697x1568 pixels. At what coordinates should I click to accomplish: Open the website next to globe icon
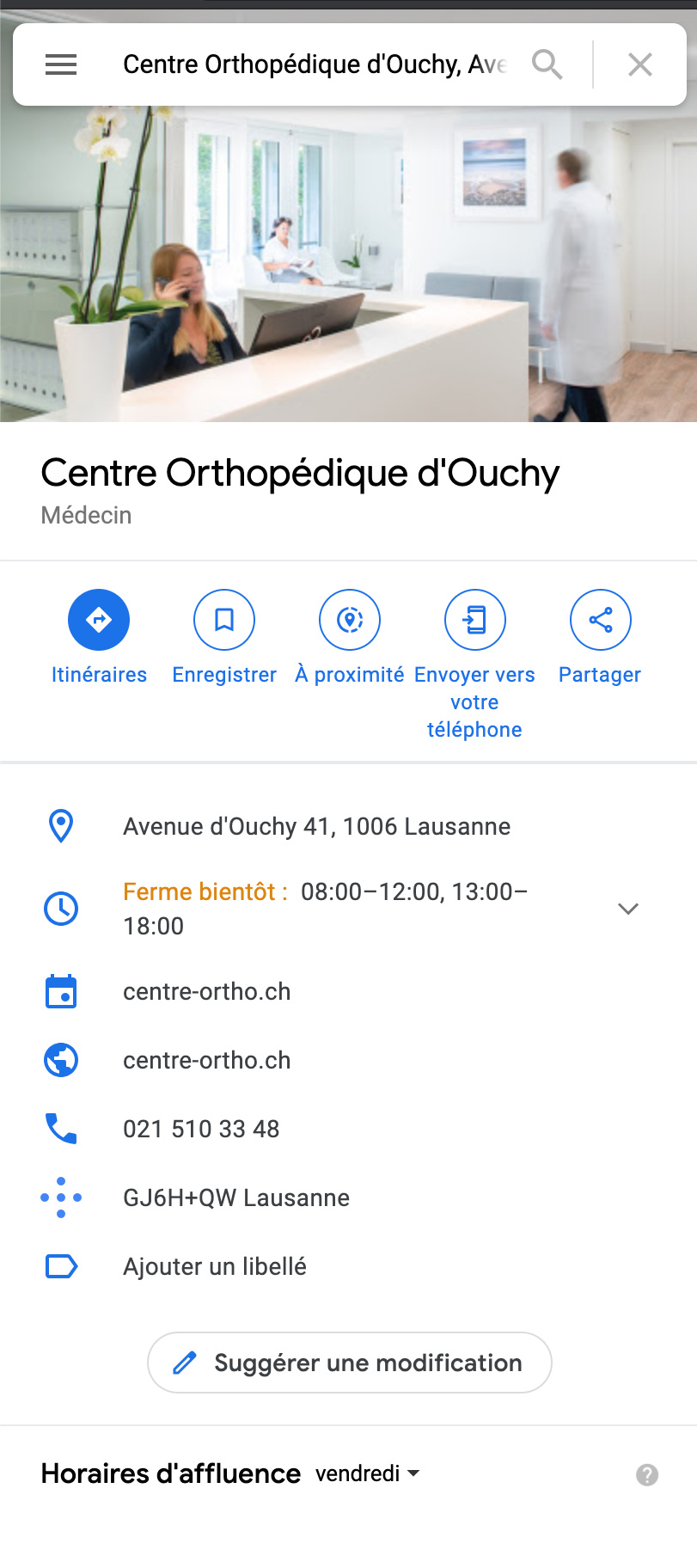coord(207,1060)
